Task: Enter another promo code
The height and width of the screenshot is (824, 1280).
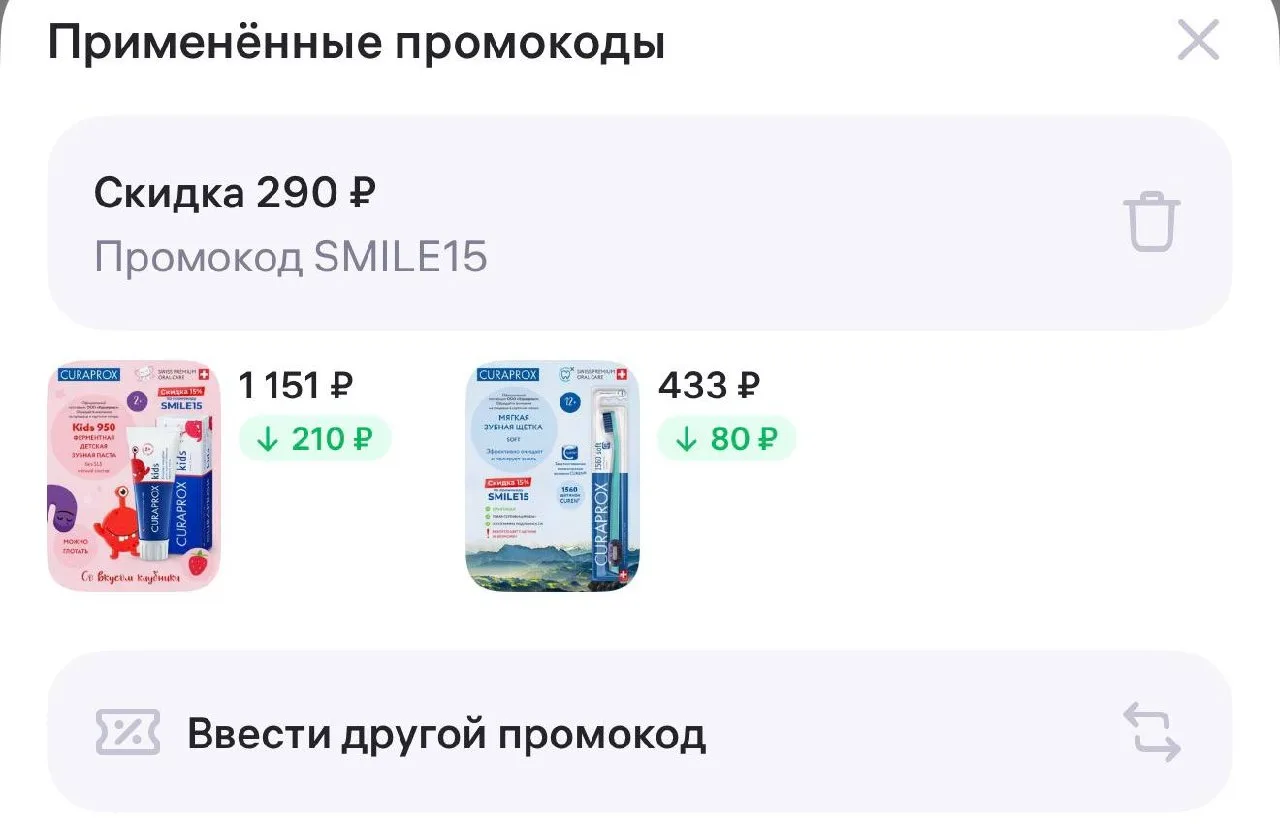Action: pos(640,733)
